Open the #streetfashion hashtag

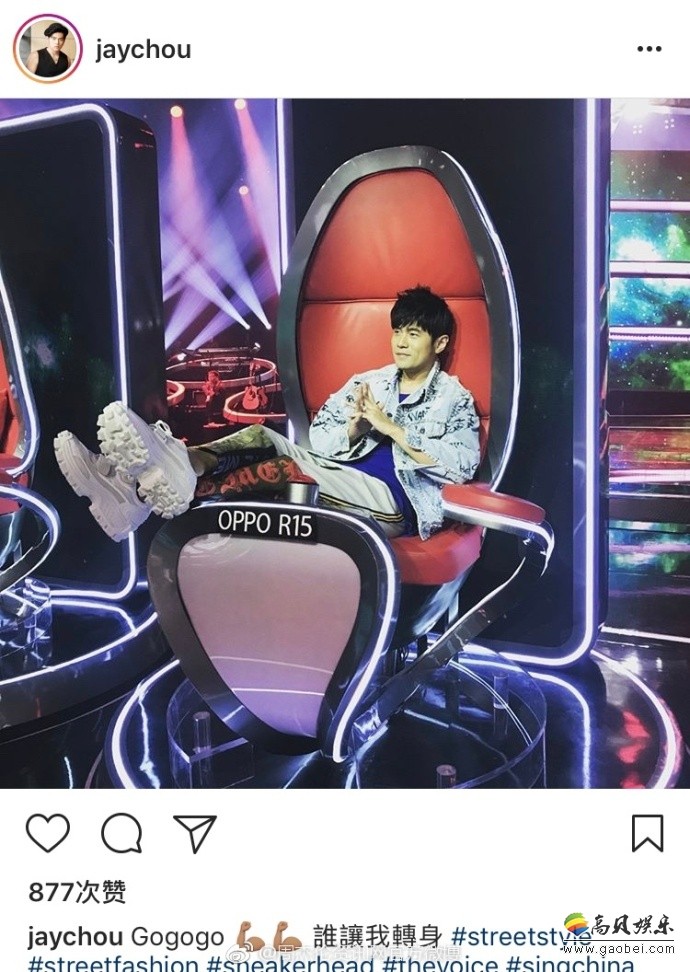(x=112, y=963)
